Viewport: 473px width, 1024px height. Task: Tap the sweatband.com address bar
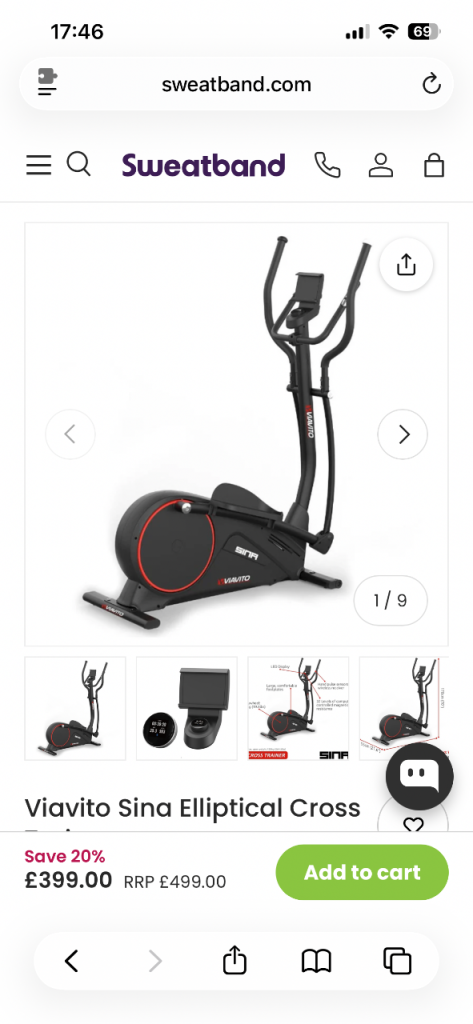pyautogui.click(x=236, y=84)
